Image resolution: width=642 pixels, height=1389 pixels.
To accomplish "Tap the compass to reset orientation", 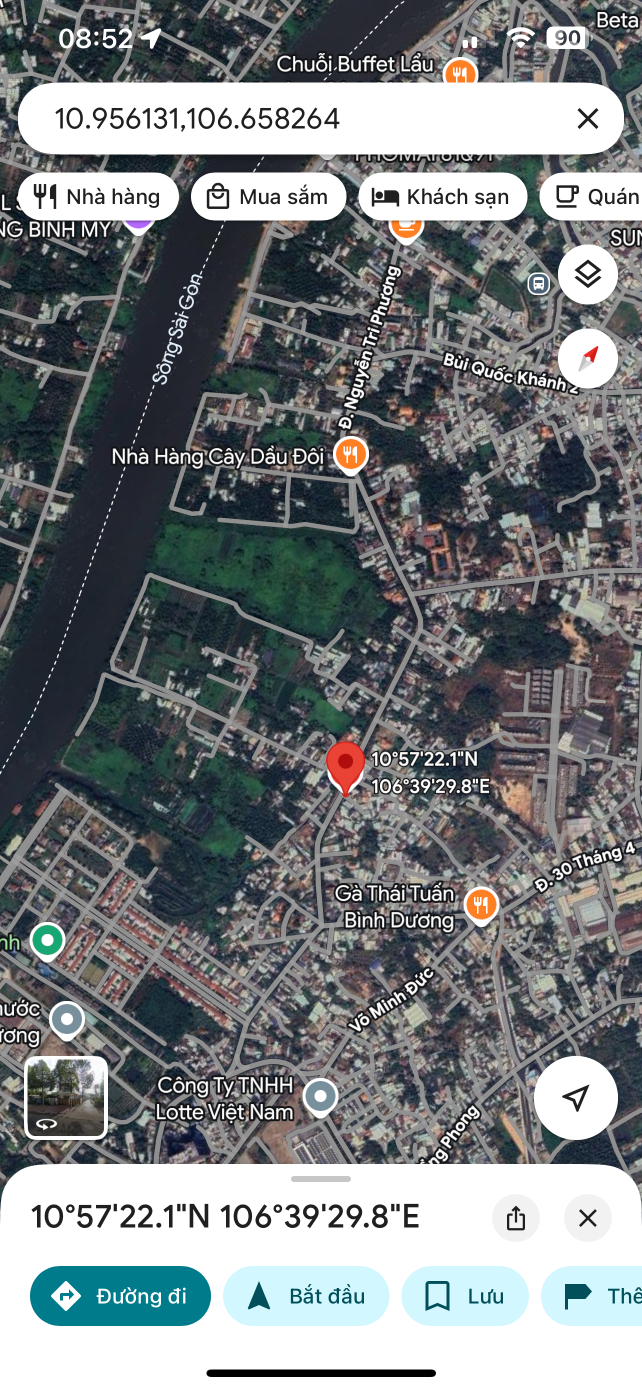I will [588, 358].
